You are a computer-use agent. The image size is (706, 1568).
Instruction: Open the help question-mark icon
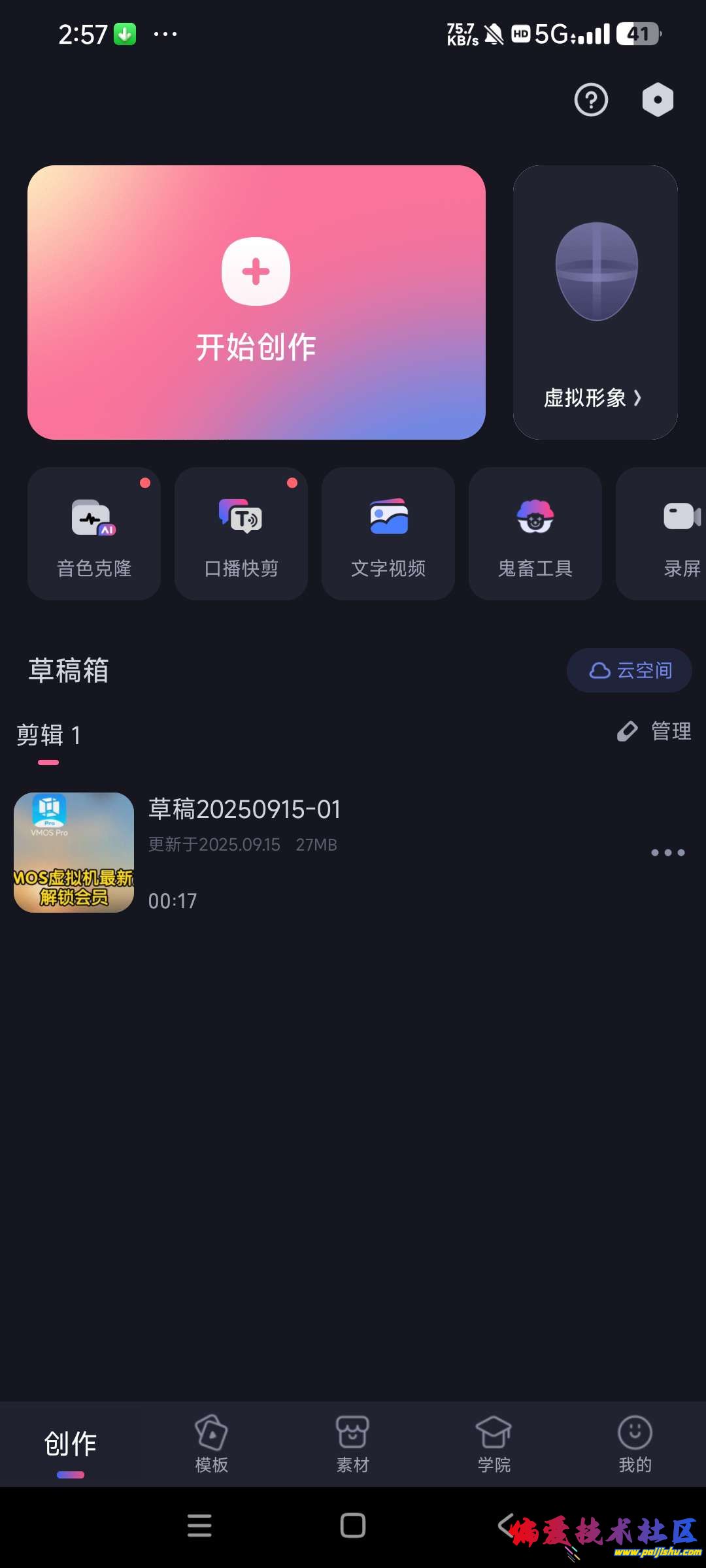click(590, 99)
